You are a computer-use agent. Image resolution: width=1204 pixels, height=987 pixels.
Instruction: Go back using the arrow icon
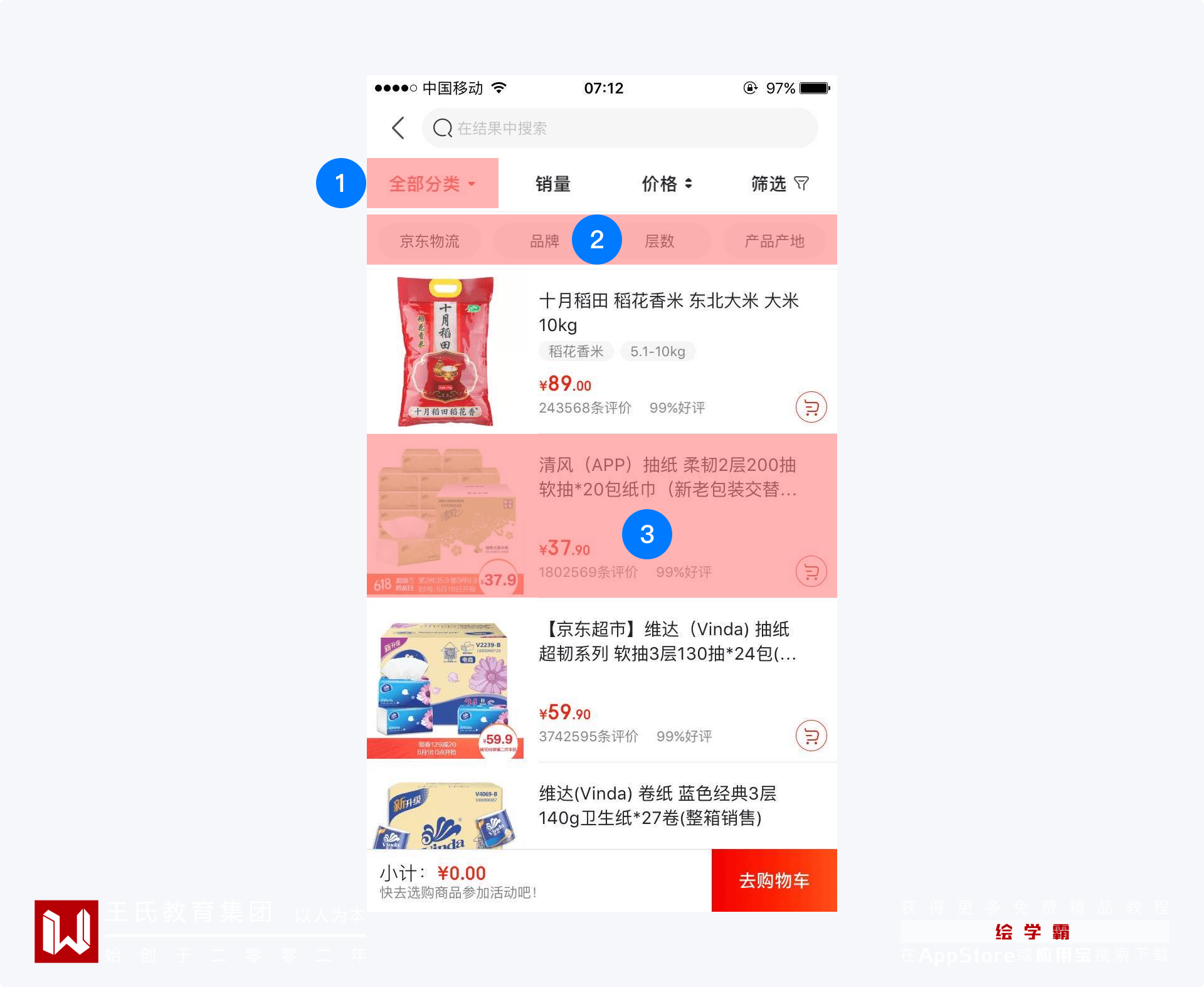click(x=398, y=128)
